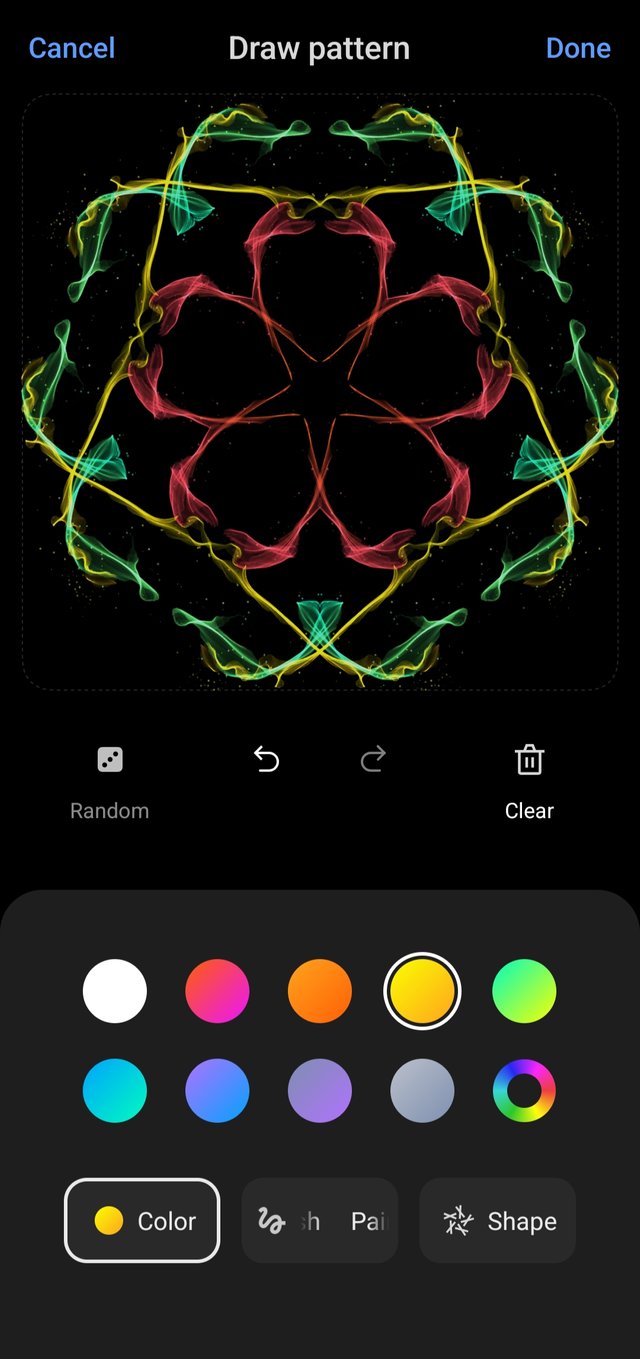This screenshot has height=1359, width=640.
Task: Select the yellow color swatch
Action: pos(422,991)
